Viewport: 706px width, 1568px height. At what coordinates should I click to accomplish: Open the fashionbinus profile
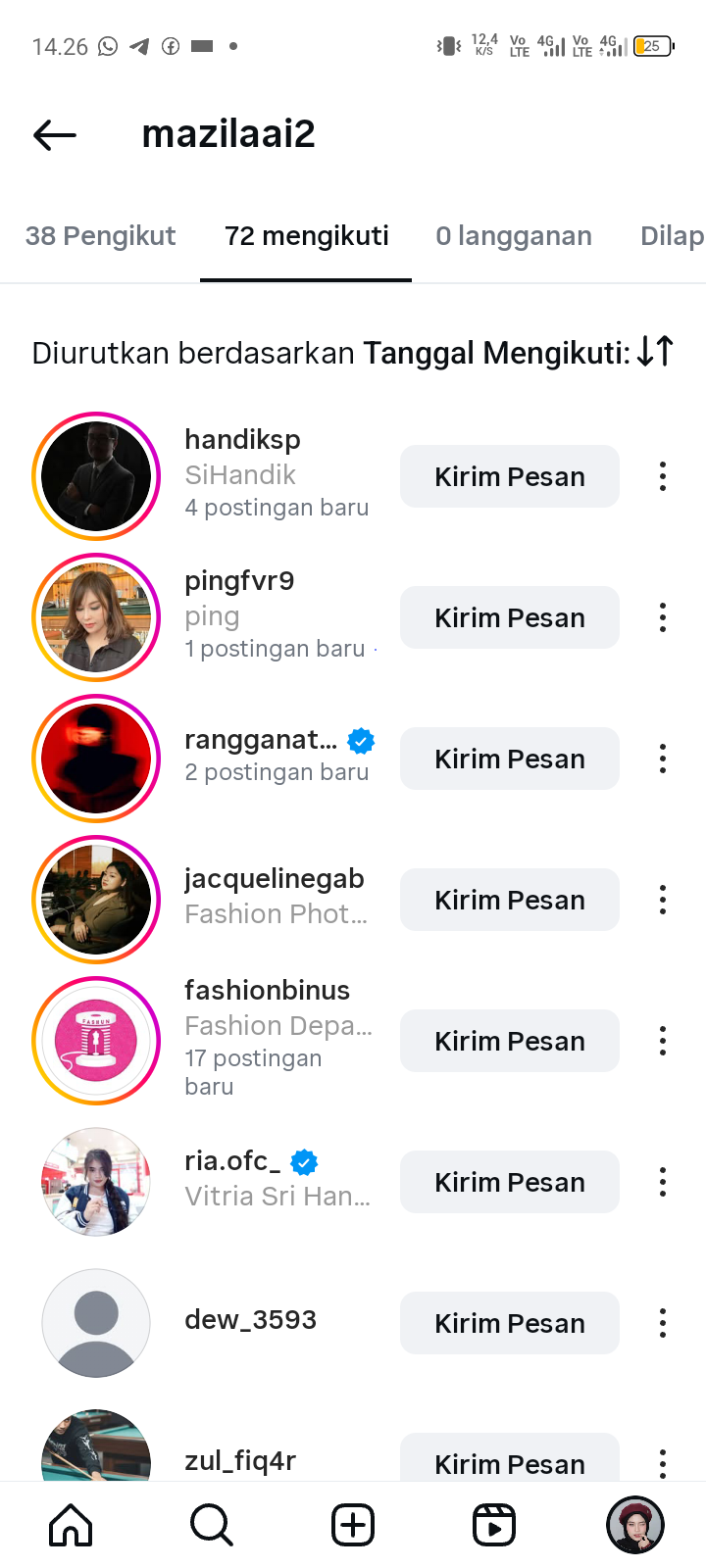tap(267, 991)
